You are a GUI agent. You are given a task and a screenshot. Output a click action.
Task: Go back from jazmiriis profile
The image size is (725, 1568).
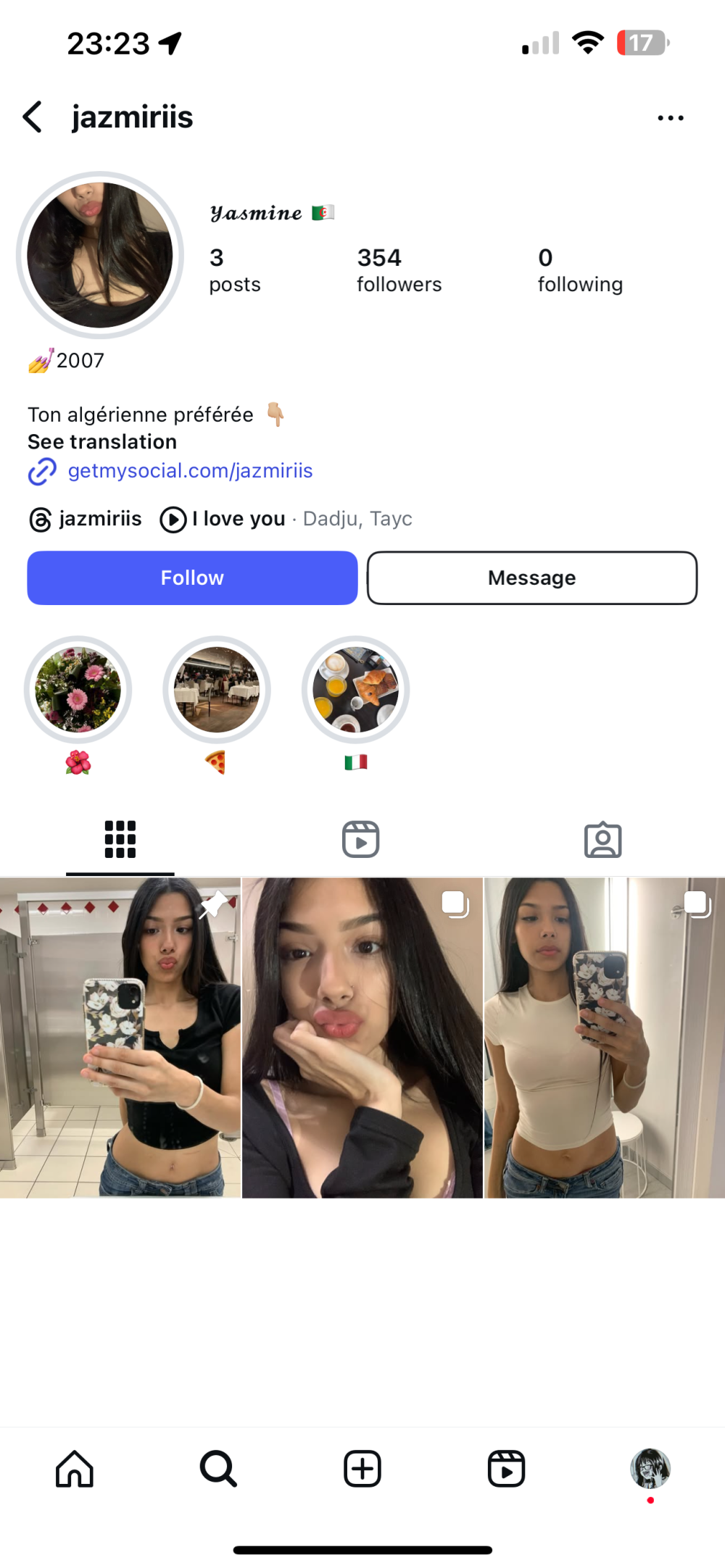click(33, 117)
